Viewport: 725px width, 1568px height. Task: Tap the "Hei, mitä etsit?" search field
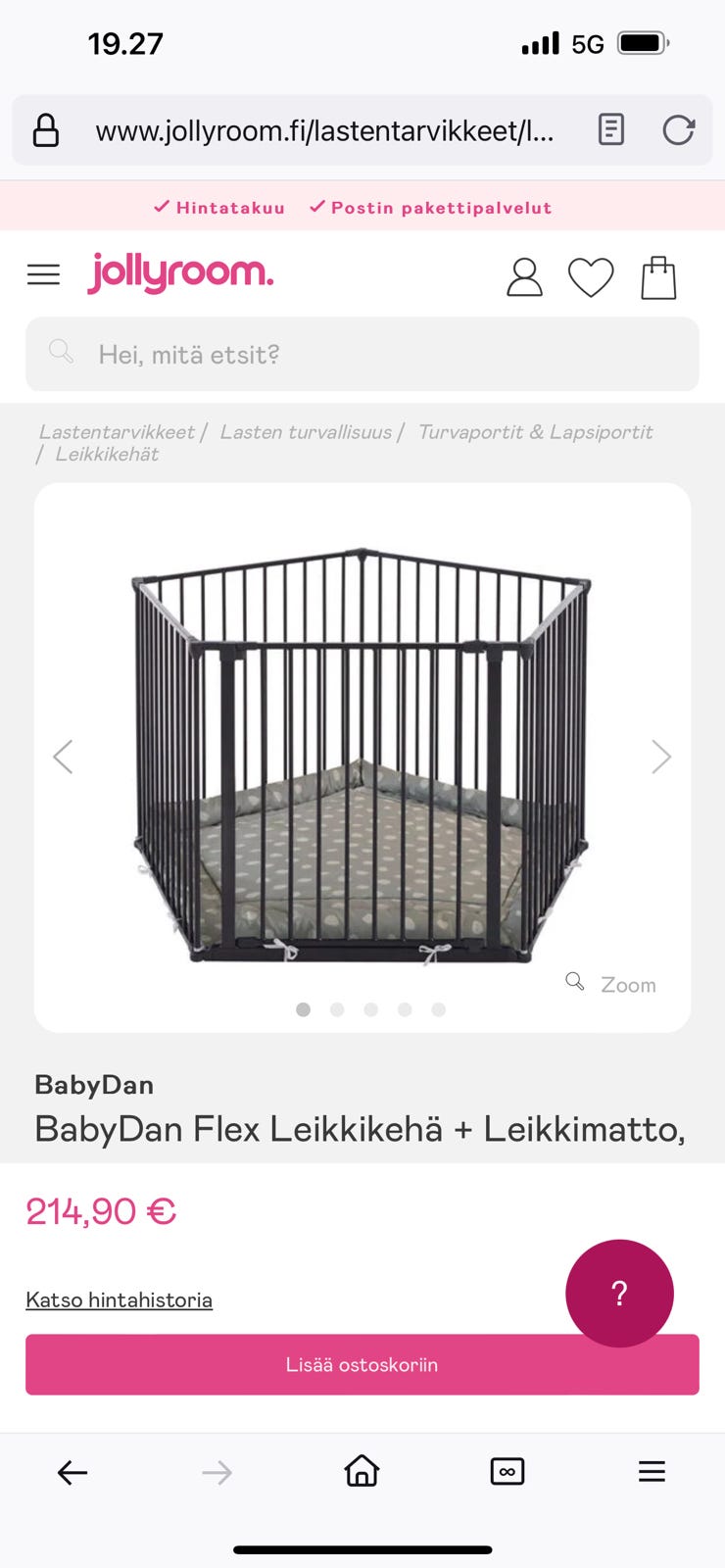[362, 354]
